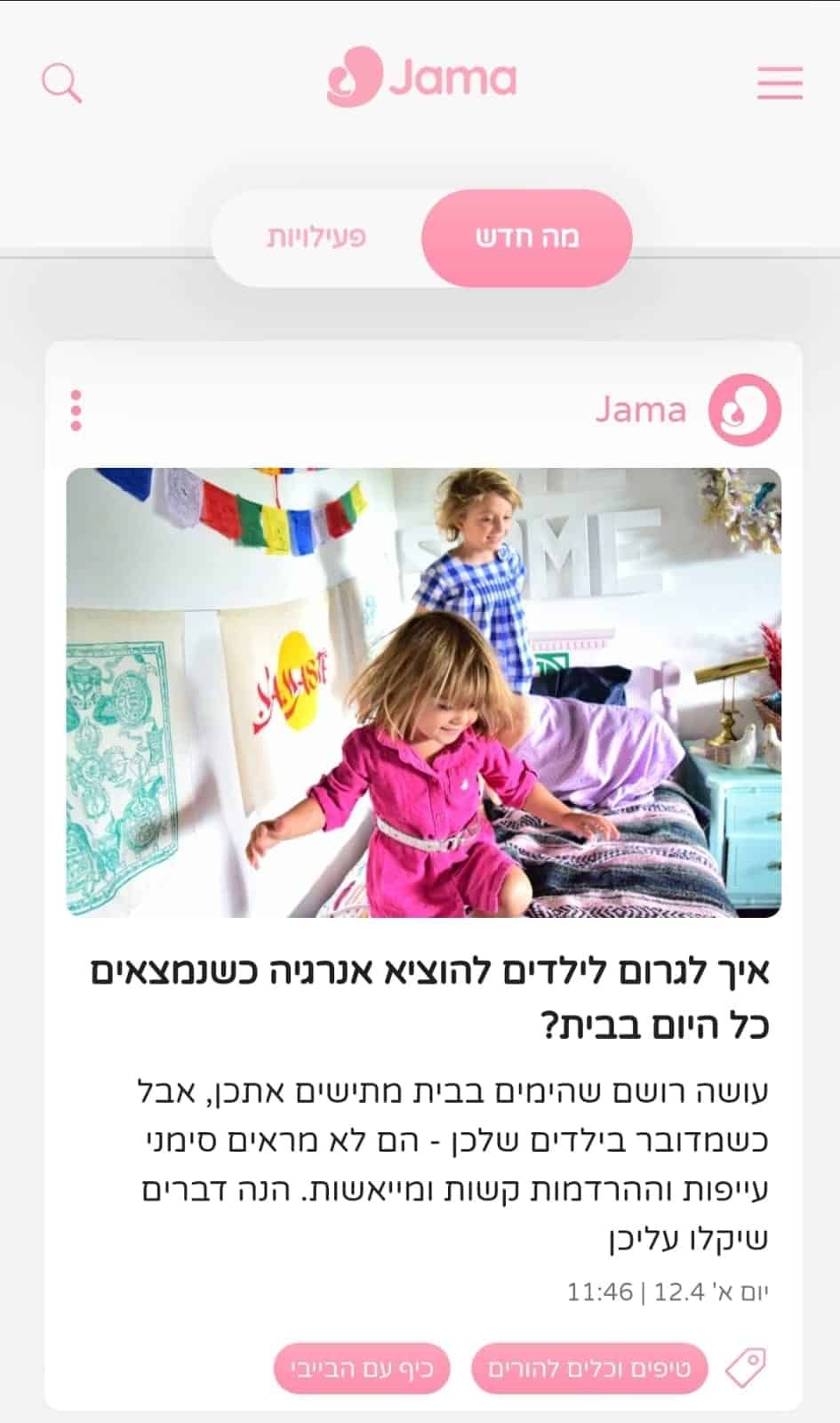Switch to the פעילויות tab
Viewport: 840px width, 1423px height.
click(x=316, y=237)
